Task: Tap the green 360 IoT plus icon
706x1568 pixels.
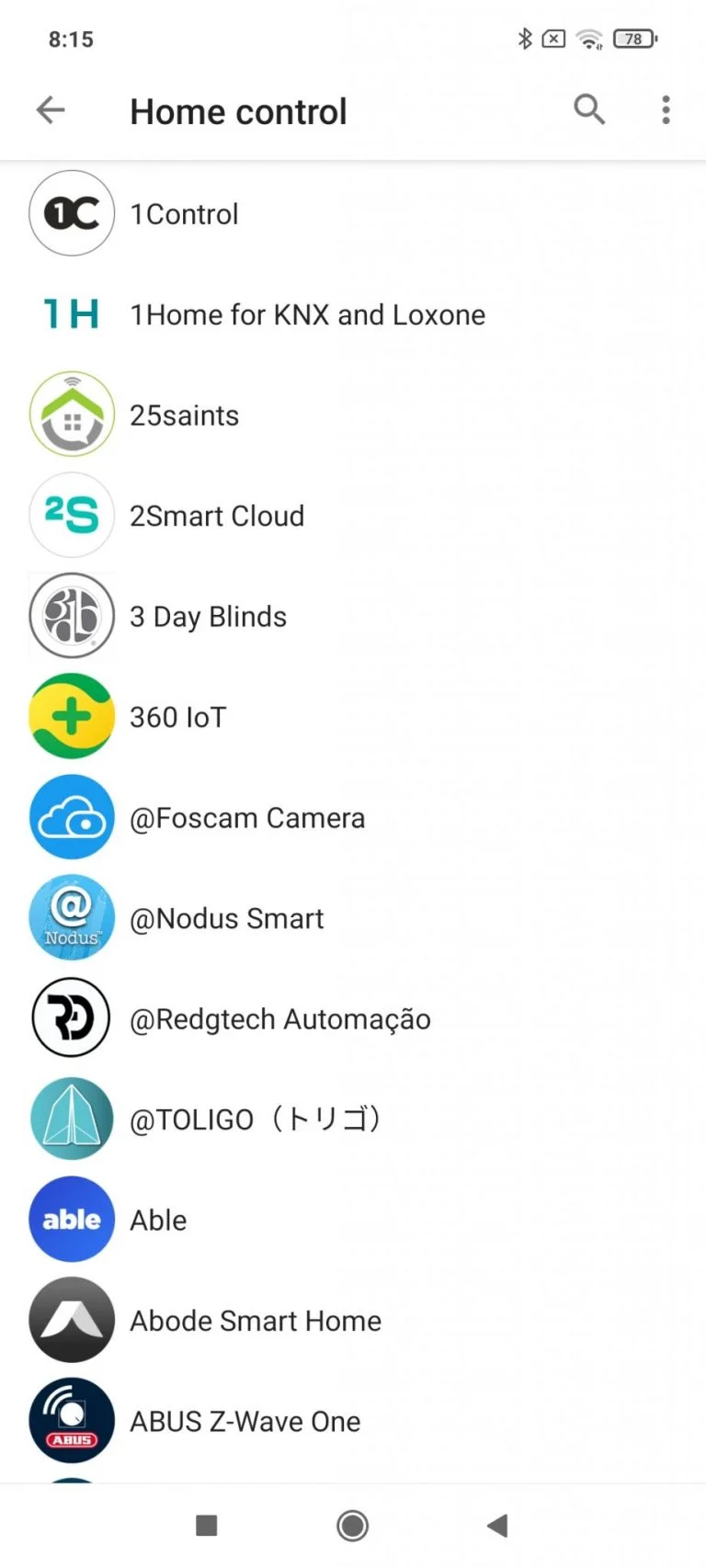Action: click(72, 716)
